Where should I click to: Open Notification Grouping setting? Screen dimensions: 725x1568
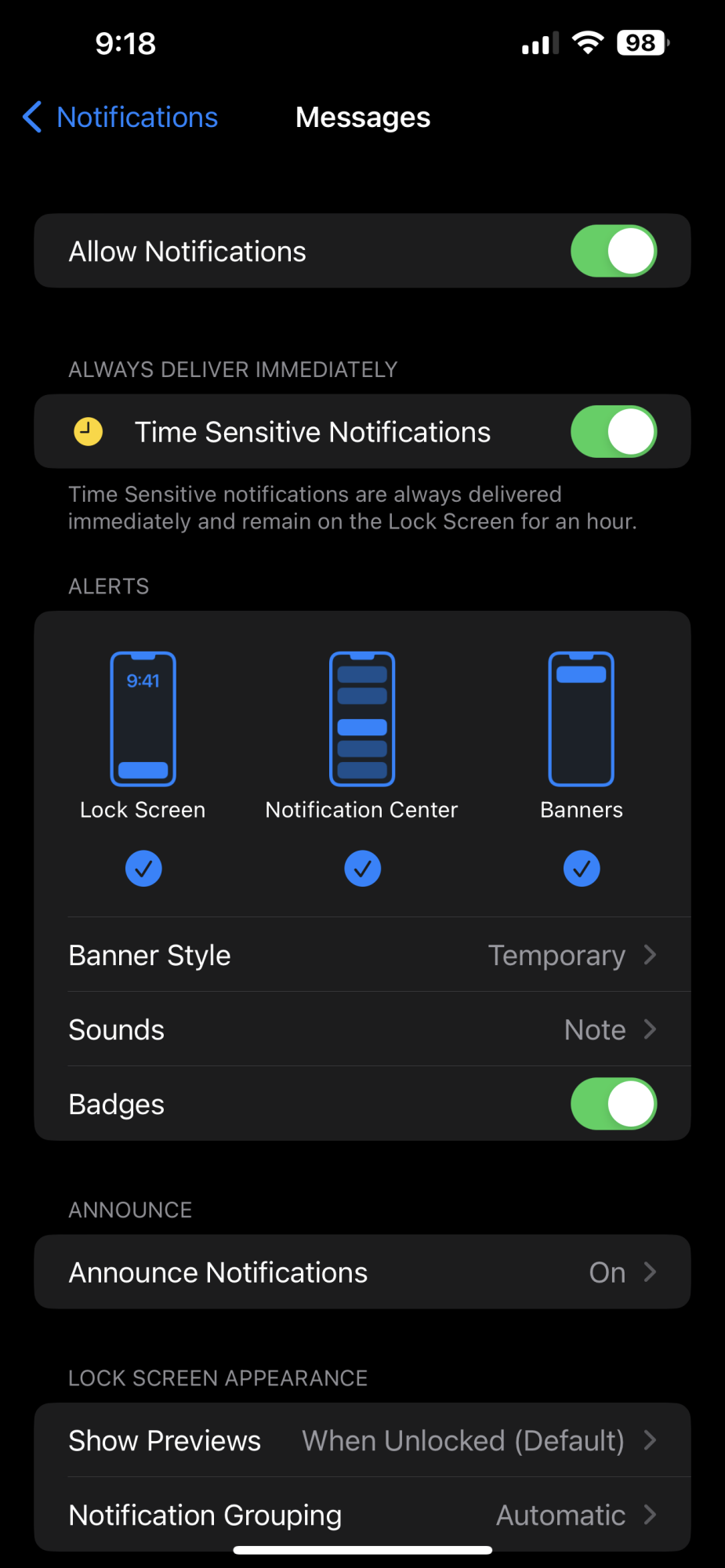[x=362, y=1515]
